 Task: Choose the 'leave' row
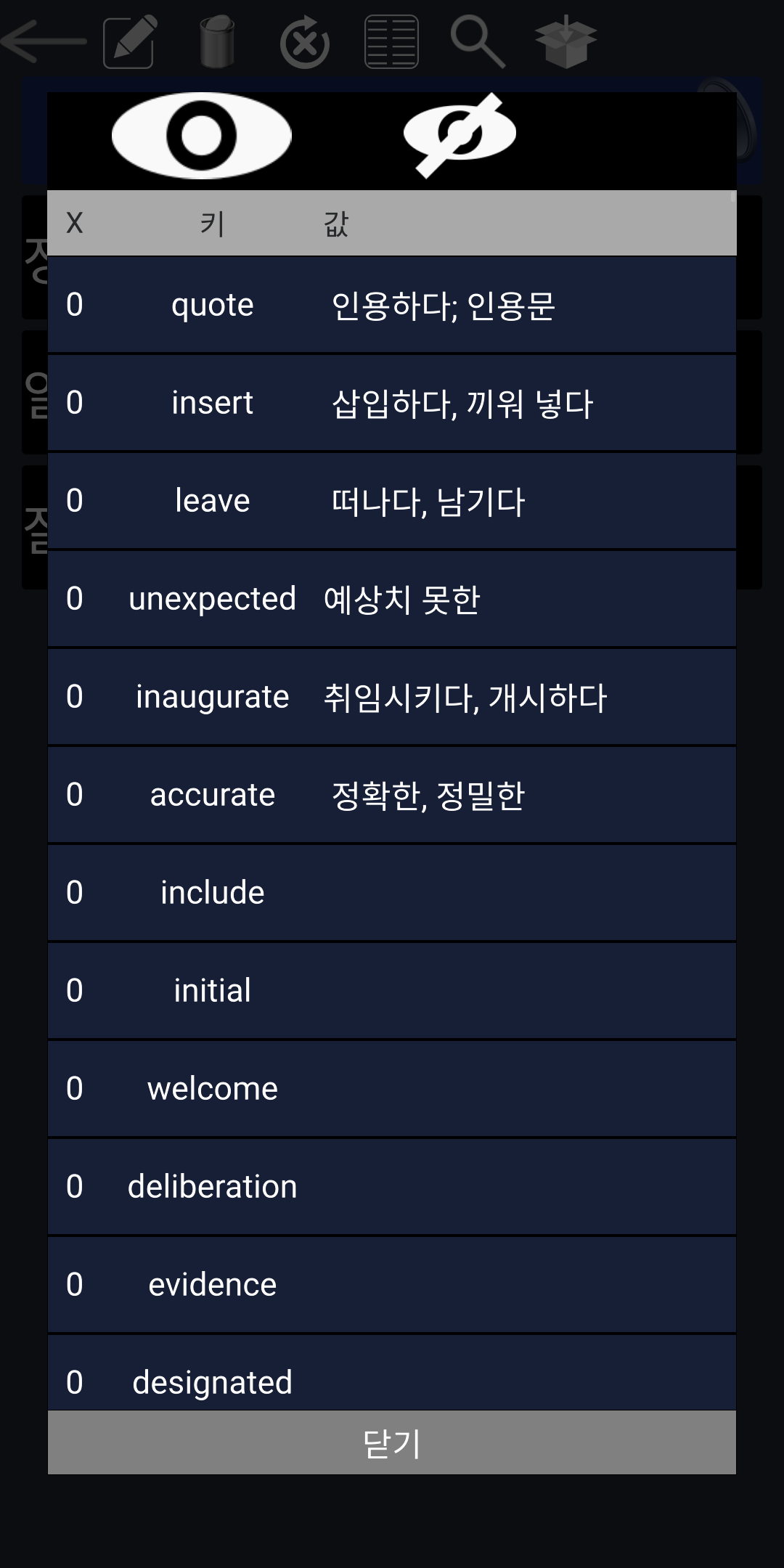(x=392, y=501)
